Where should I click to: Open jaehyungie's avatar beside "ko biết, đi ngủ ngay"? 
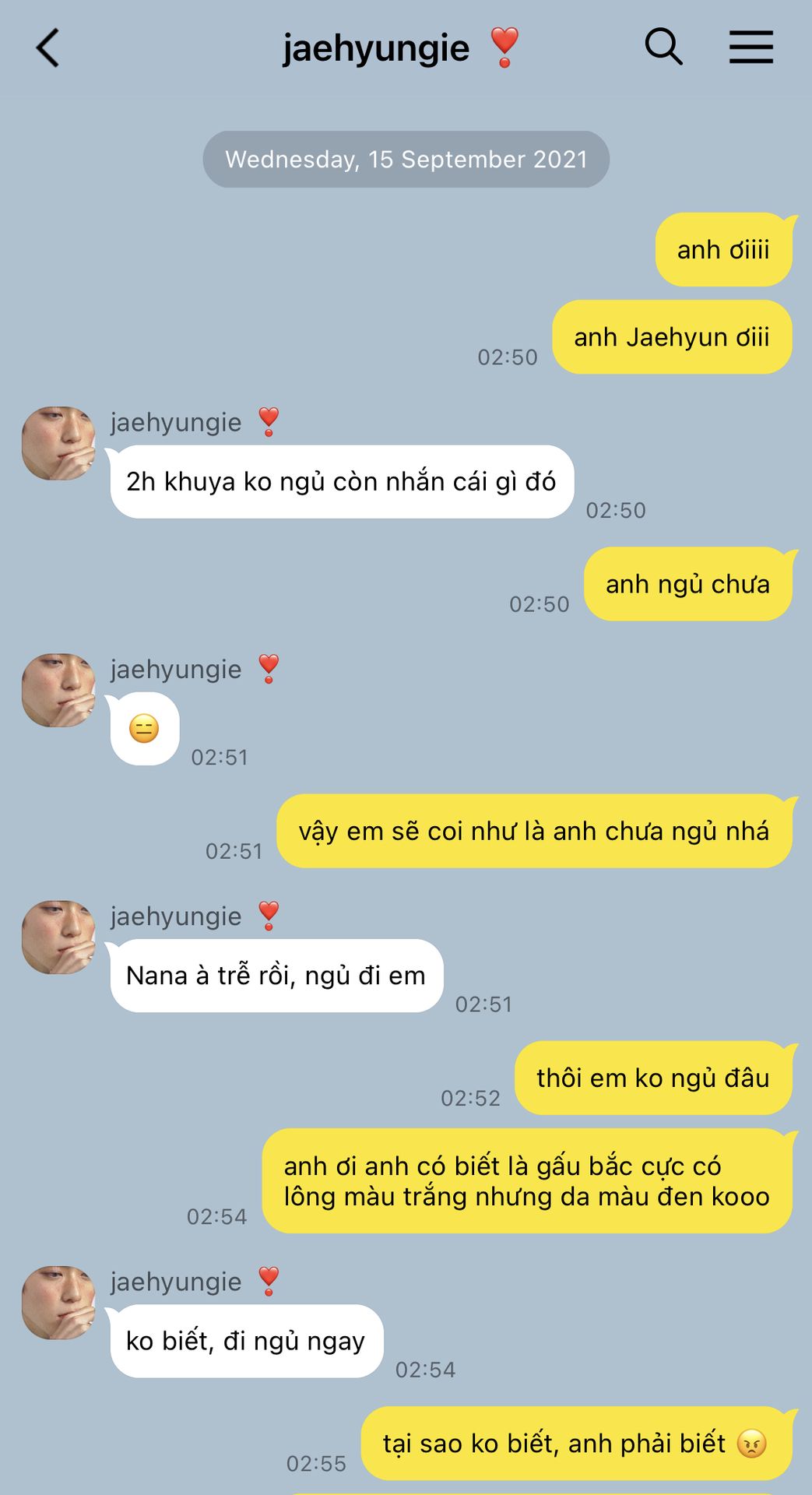58,1303
